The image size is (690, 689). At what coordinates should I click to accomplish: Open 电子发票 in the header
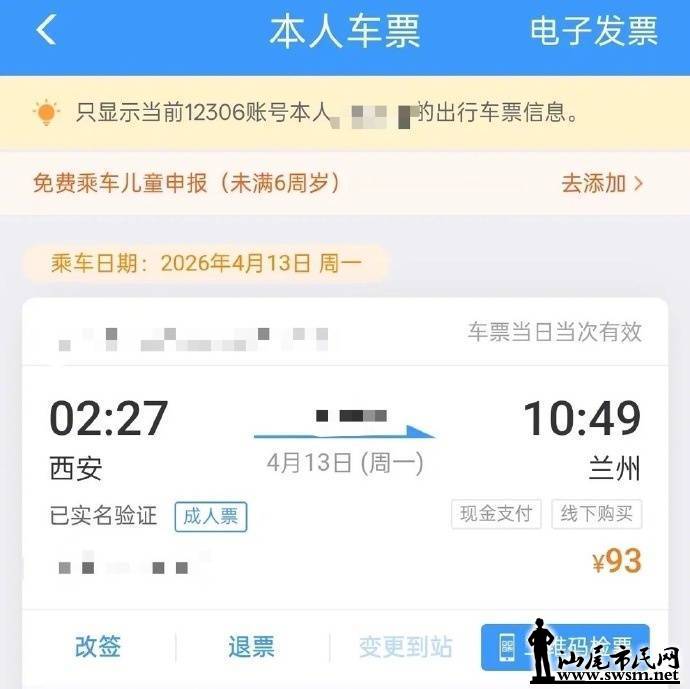(x=593, y=31)
